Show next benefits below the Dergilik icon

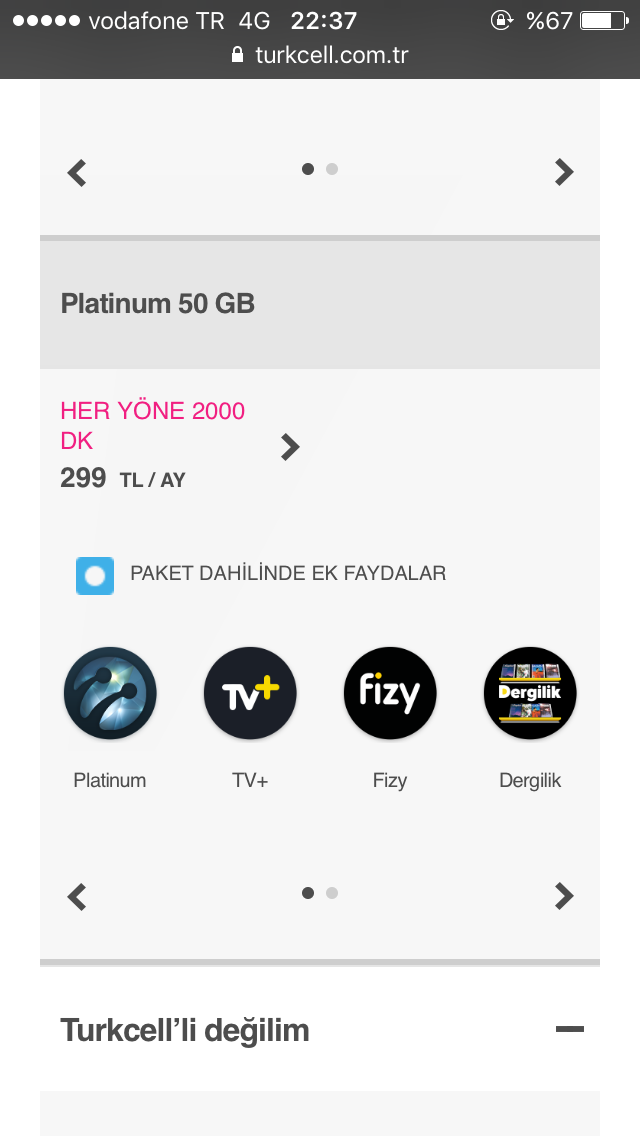point(564,896)
